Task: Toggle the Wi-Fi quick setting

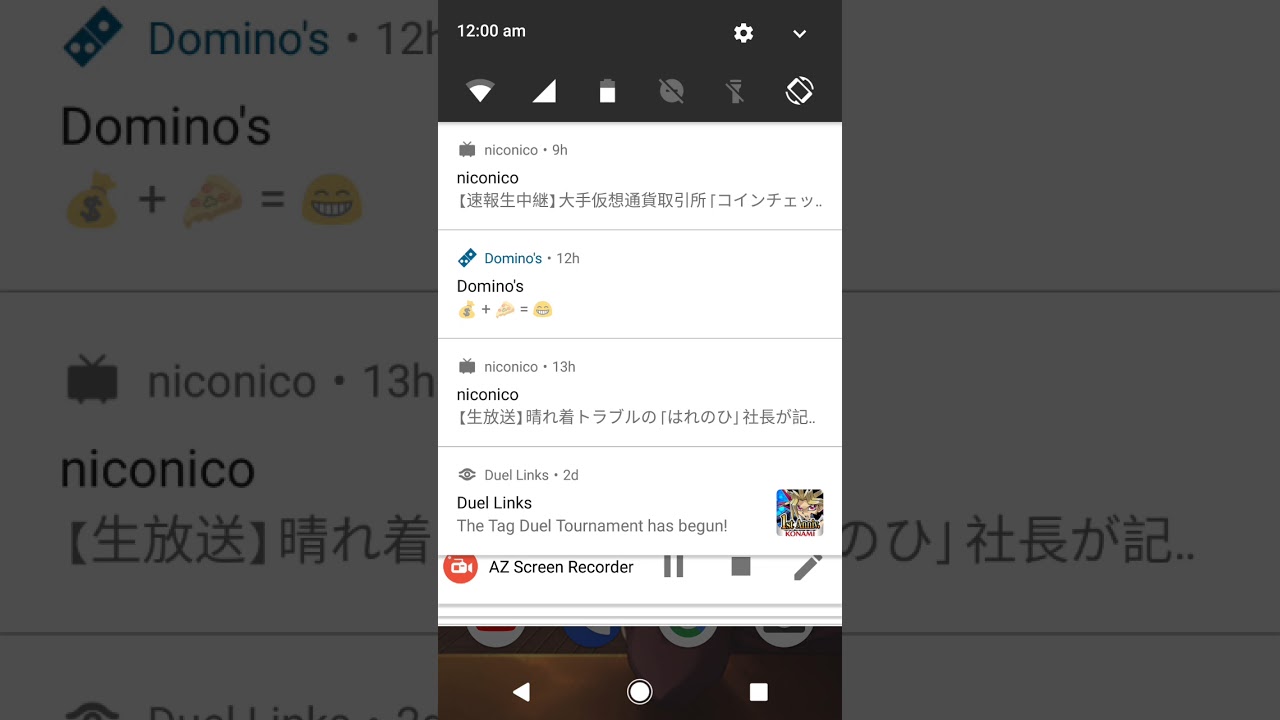Action: pos(480,92)
